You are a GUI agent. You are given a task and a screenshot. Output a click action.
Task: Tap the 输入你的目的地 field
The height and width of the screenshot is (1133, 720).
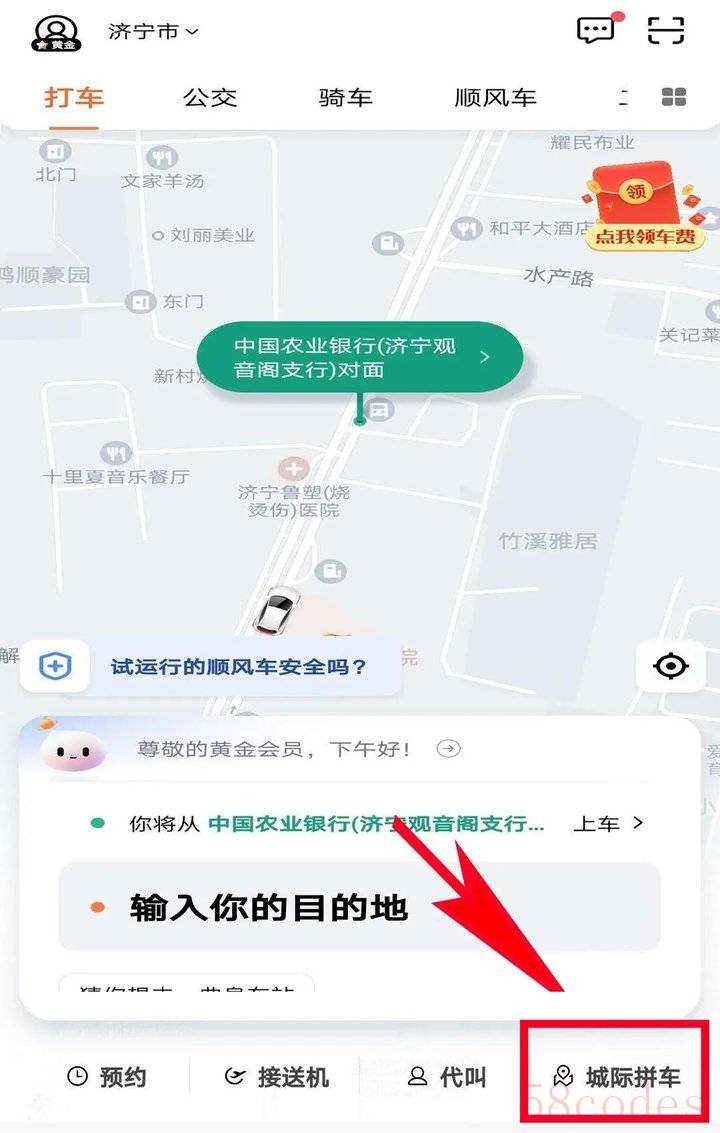360,907
